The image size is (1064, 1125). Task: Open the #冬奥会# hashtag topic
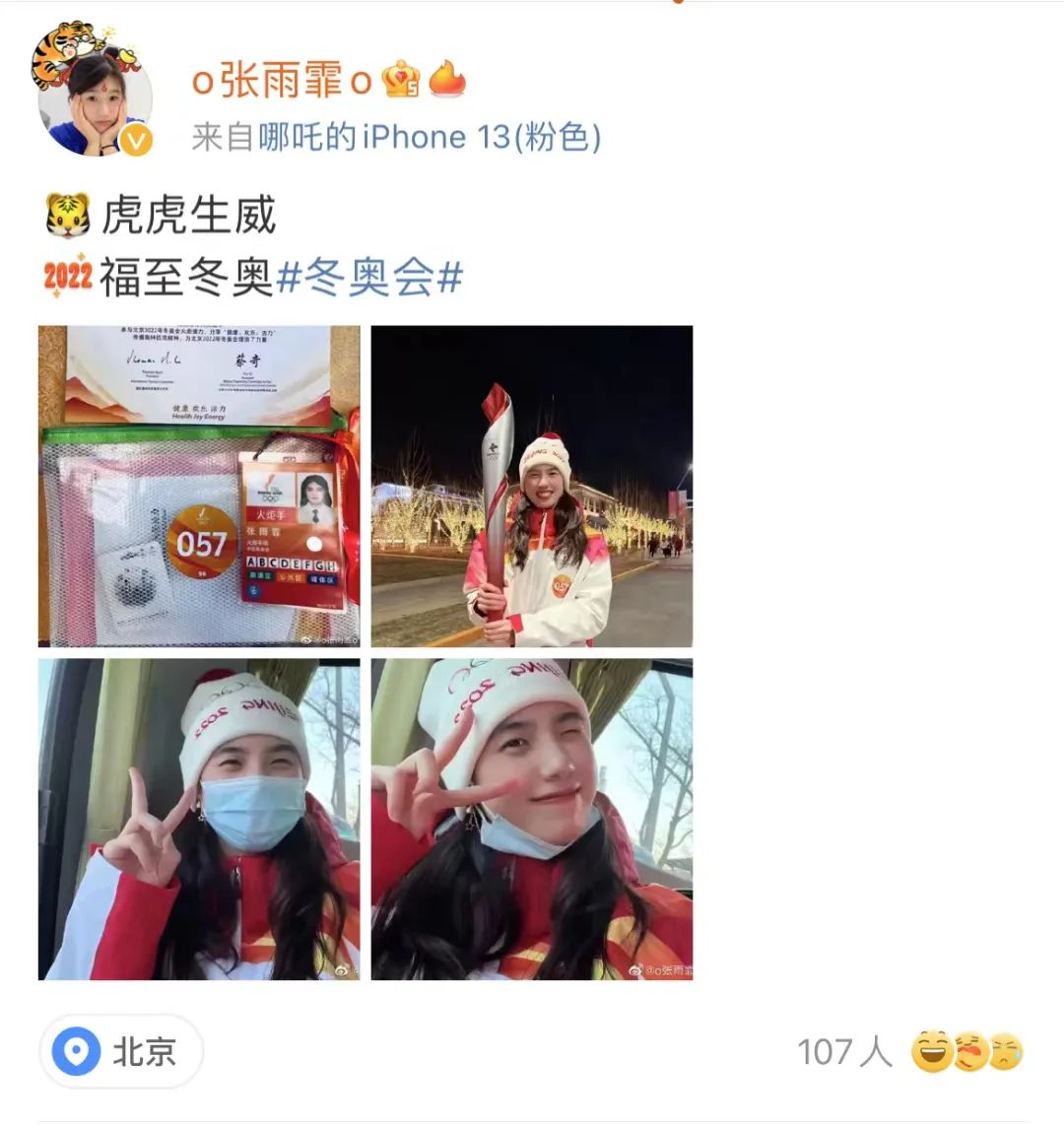point(369,279)
